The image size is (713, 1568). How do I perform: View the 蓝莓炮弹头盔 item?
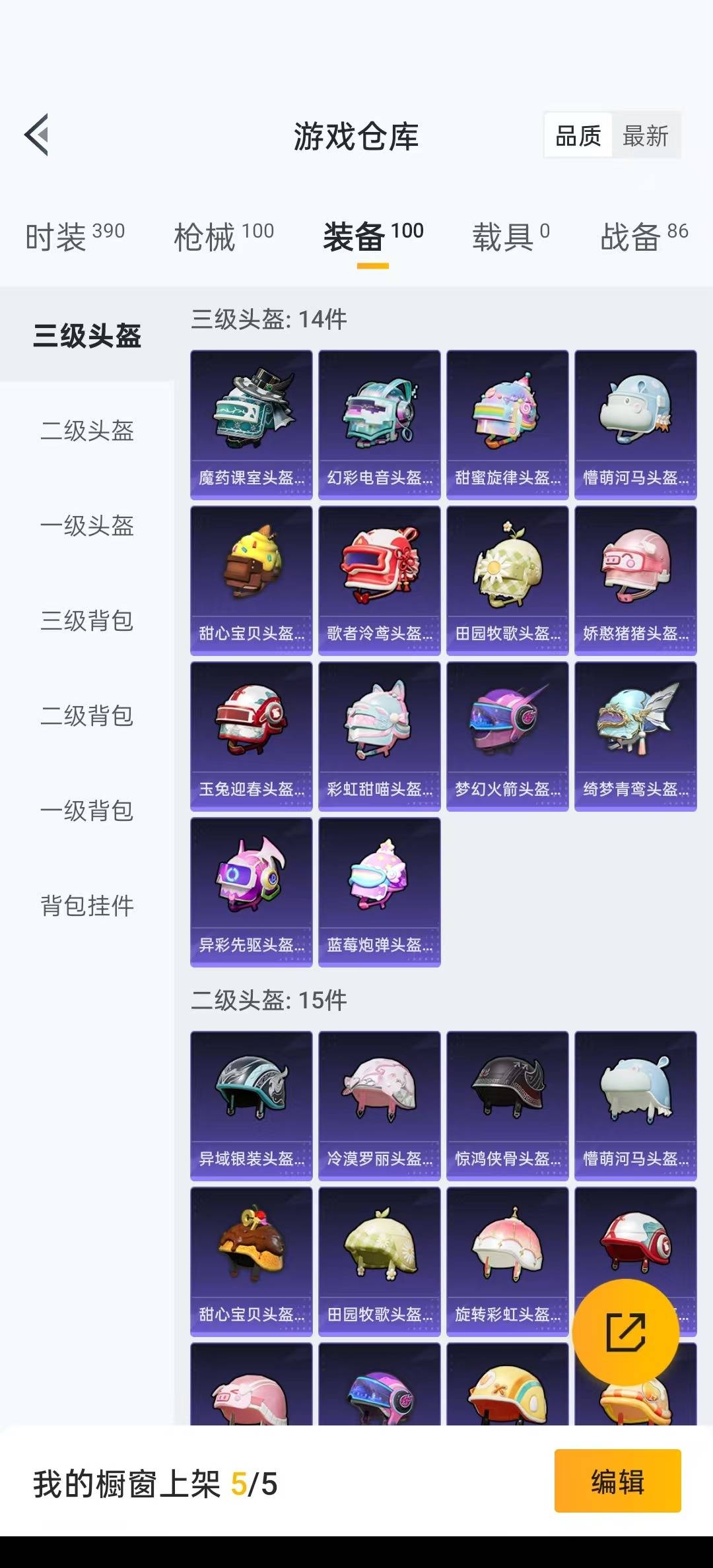coord(380,892)
